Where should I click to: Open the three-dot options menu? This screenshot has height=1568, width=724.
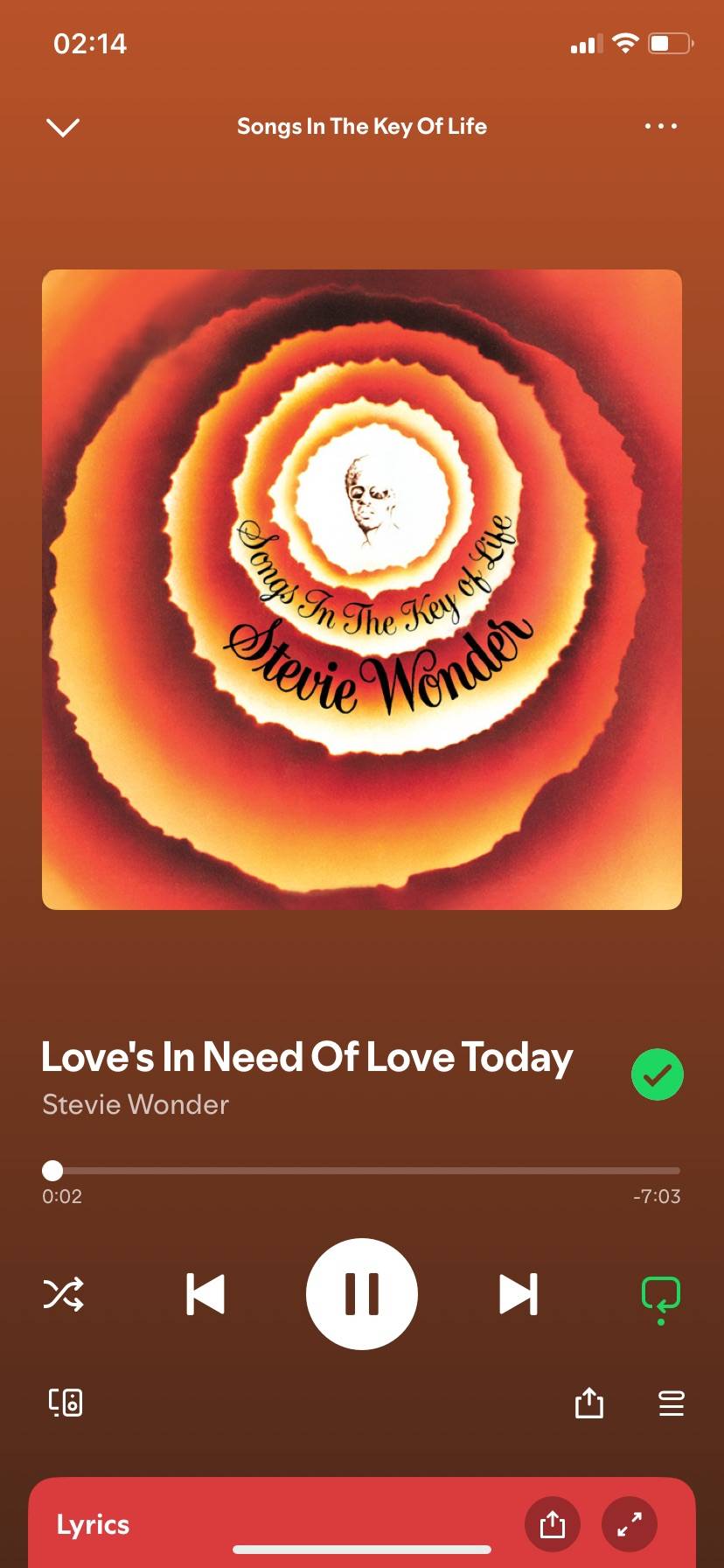[660, 126]
